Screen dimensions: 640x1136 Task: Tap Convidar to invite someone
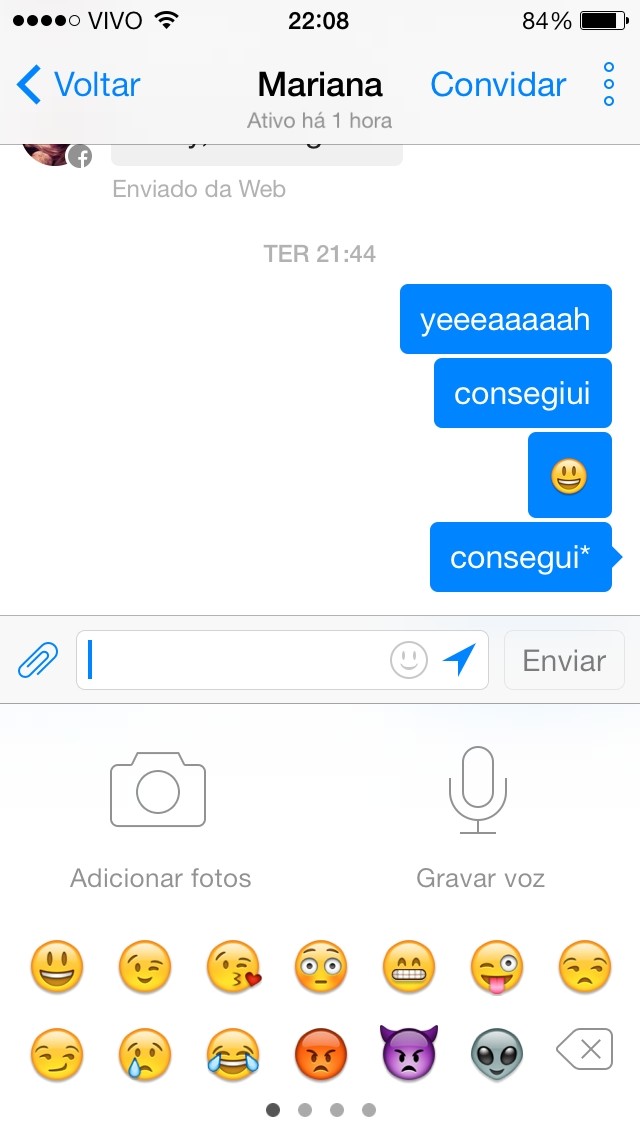point(498,85)
